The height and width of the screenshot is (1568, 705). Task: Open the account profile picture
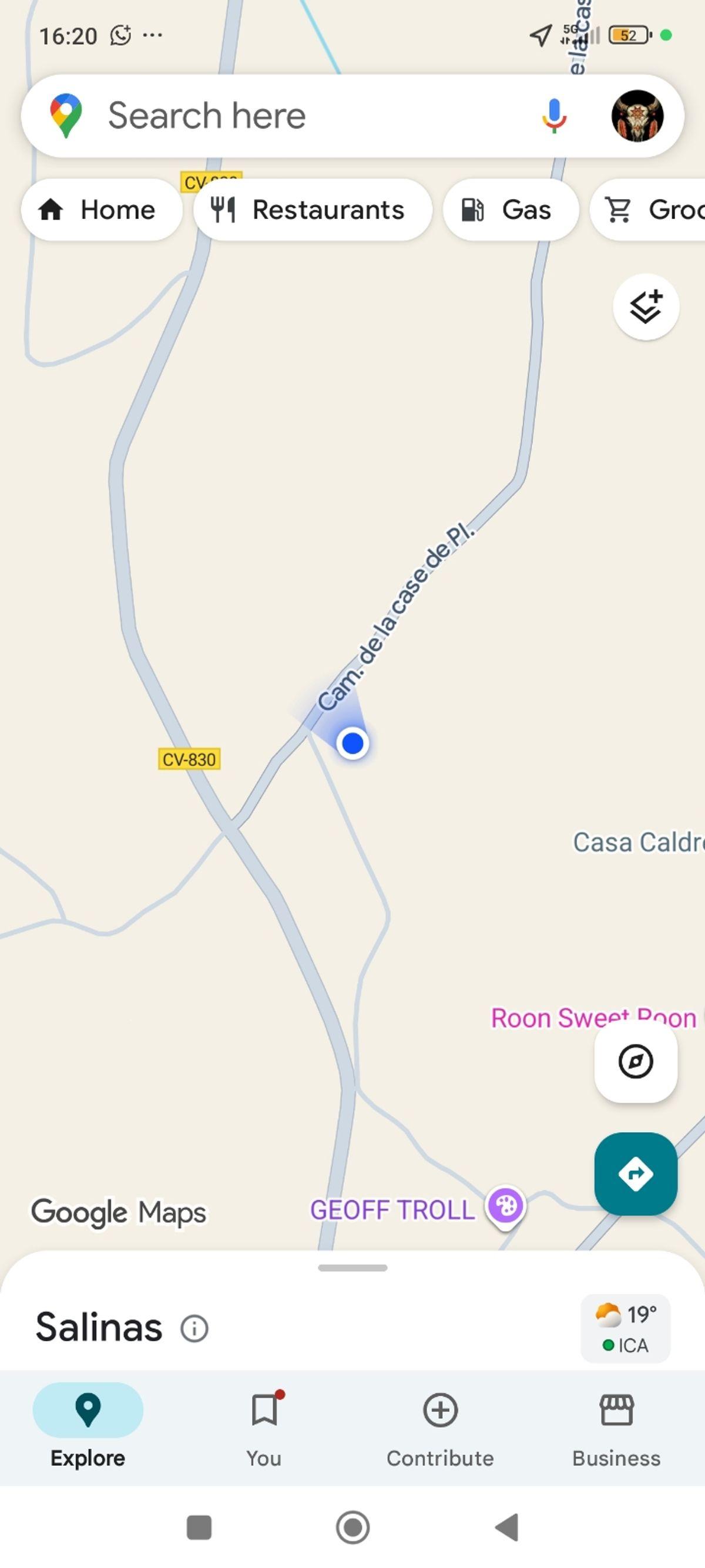tap(637, 116)
